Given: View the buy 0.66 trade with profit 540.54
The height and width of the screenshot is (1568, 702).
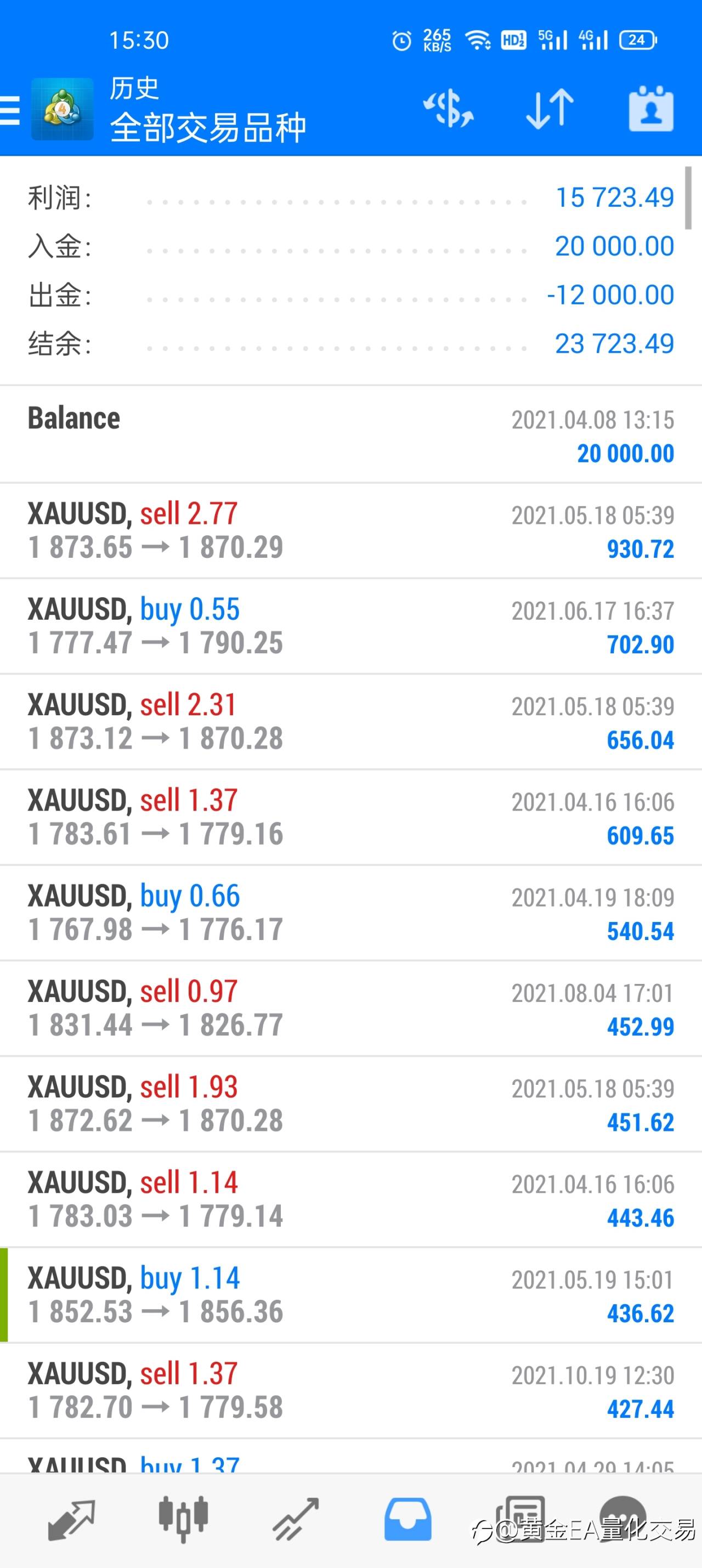Looking at the screenshot, I should (350, 913).
